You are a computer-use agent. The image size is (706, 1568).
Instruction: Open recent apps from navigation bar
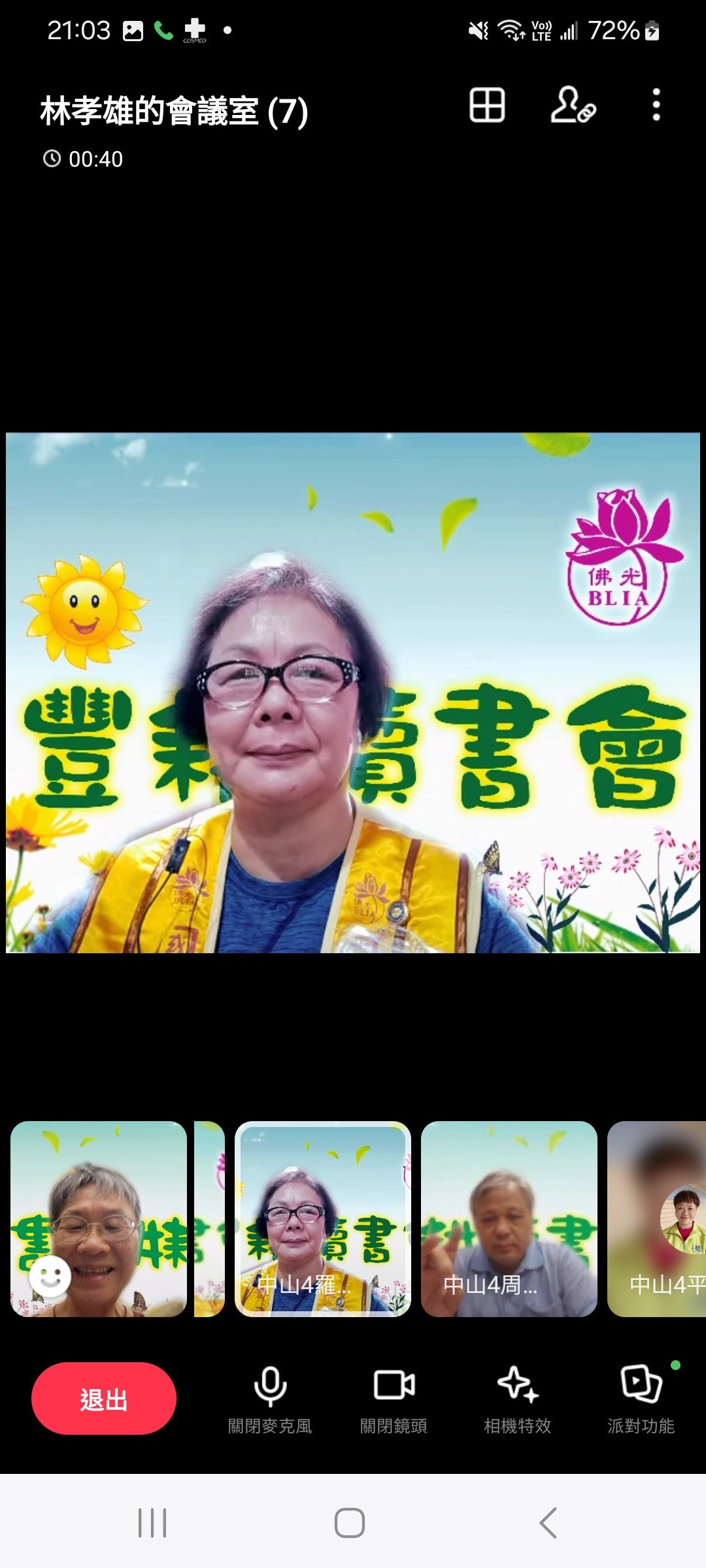pos(152,1523)
